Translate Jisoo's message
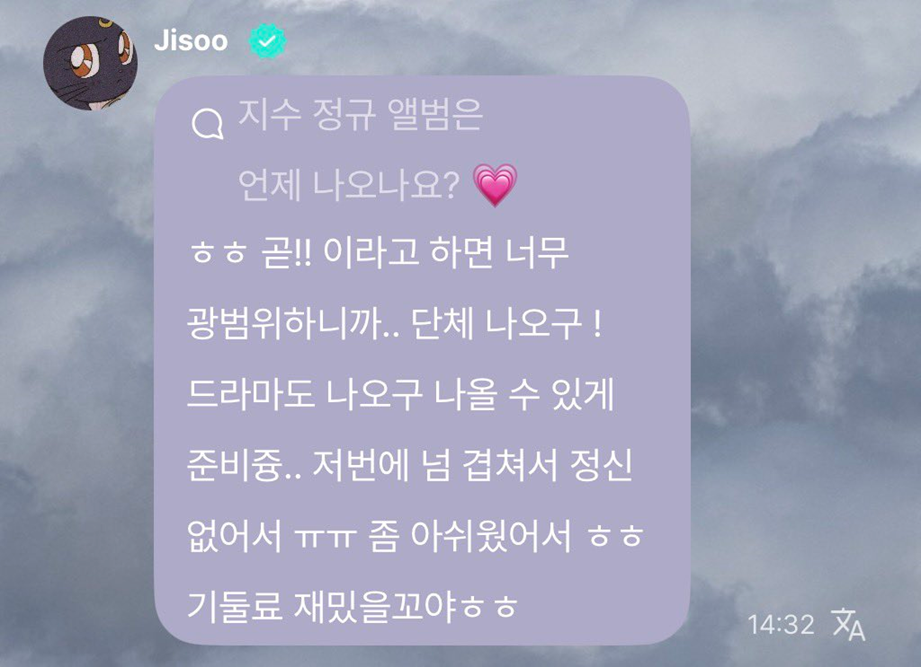The width and height of the screenshot is (921, 667). (x=848, y=625)
